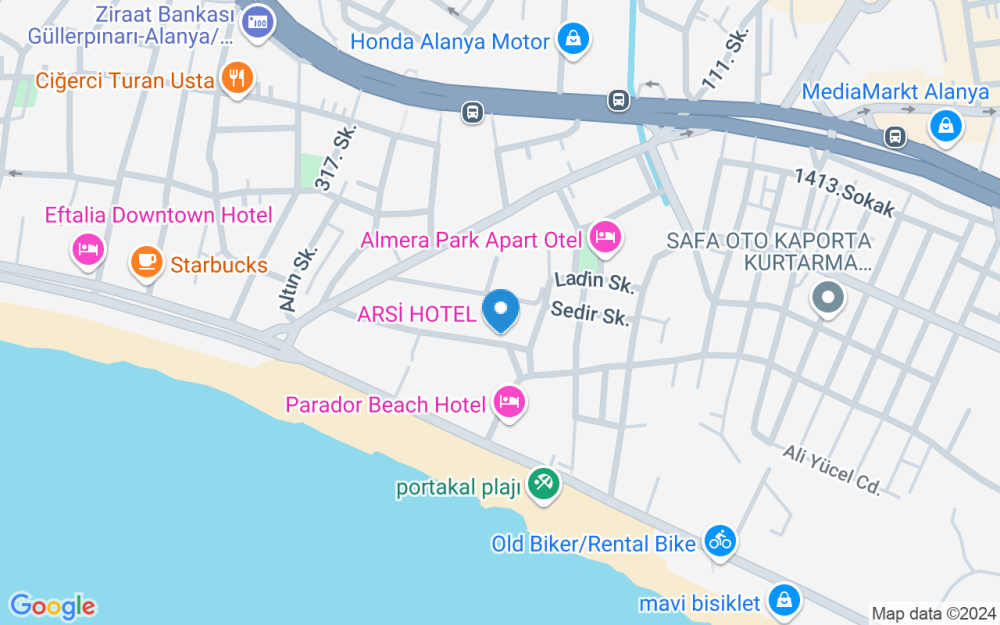Open the Parador Beach Hotel marker
The width and height of the screenshot is (1000, 625).
(x=509, y=403)
